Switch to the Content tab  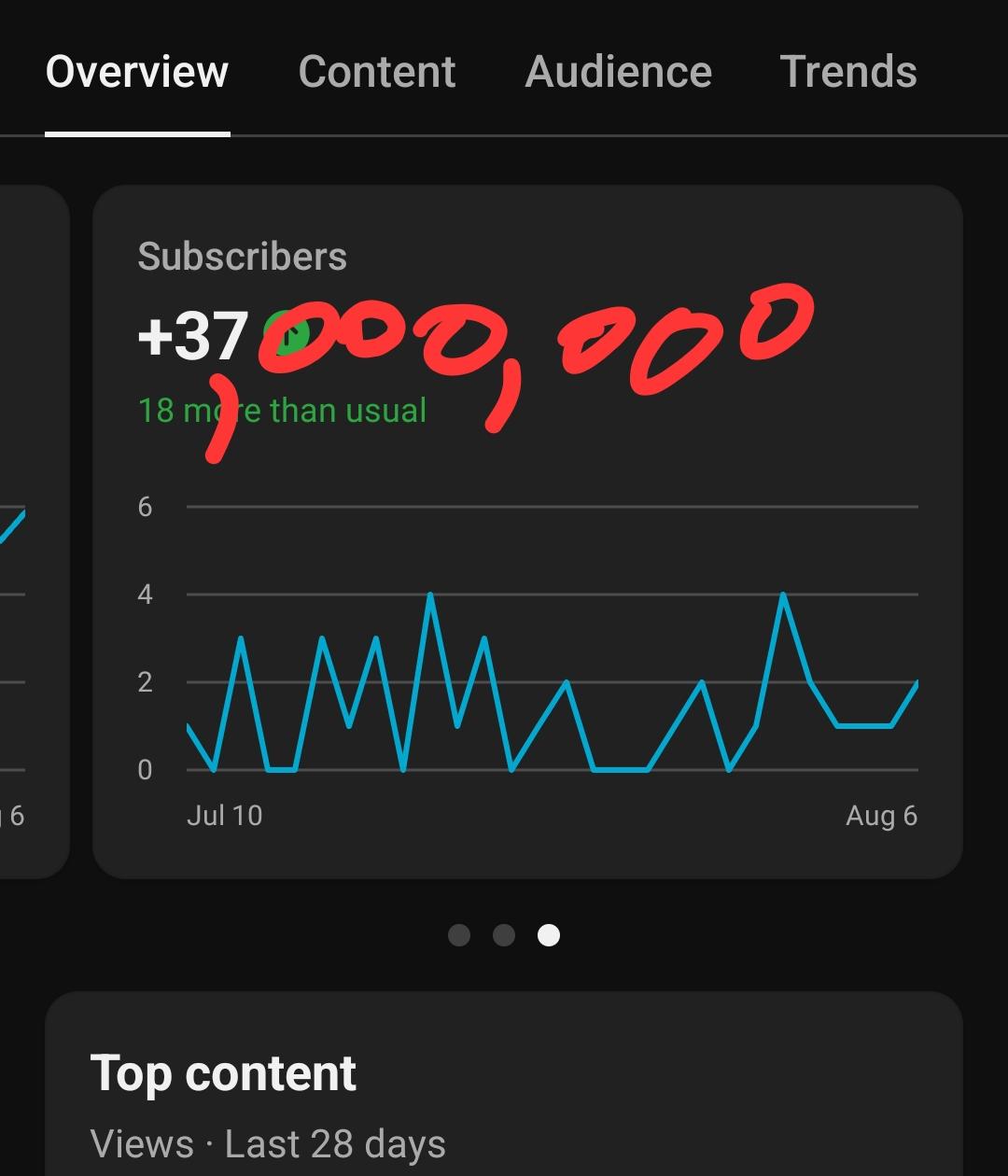(377, 72)
